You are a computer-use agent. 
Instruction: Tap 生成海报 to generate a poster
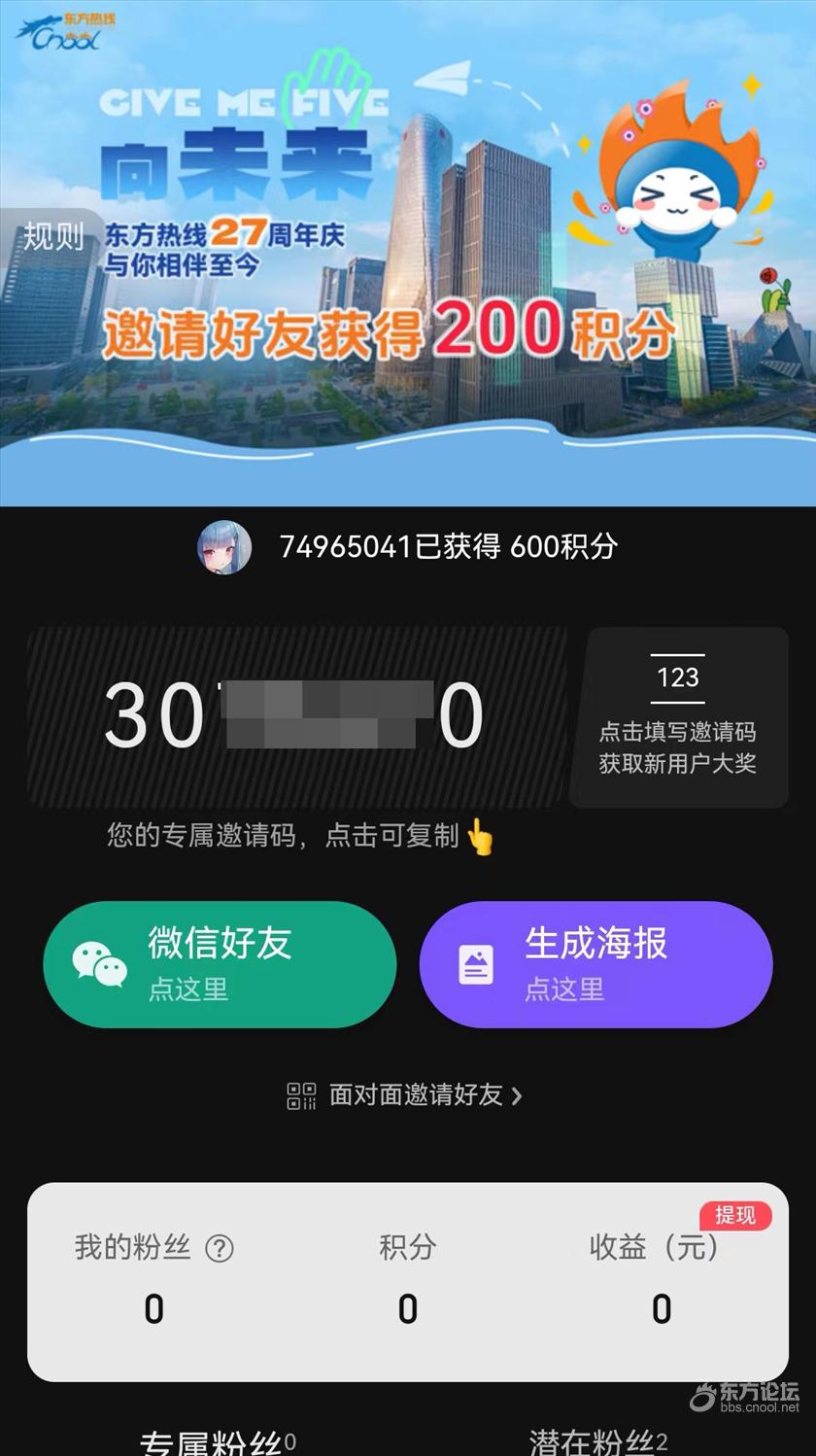(595, 963)
